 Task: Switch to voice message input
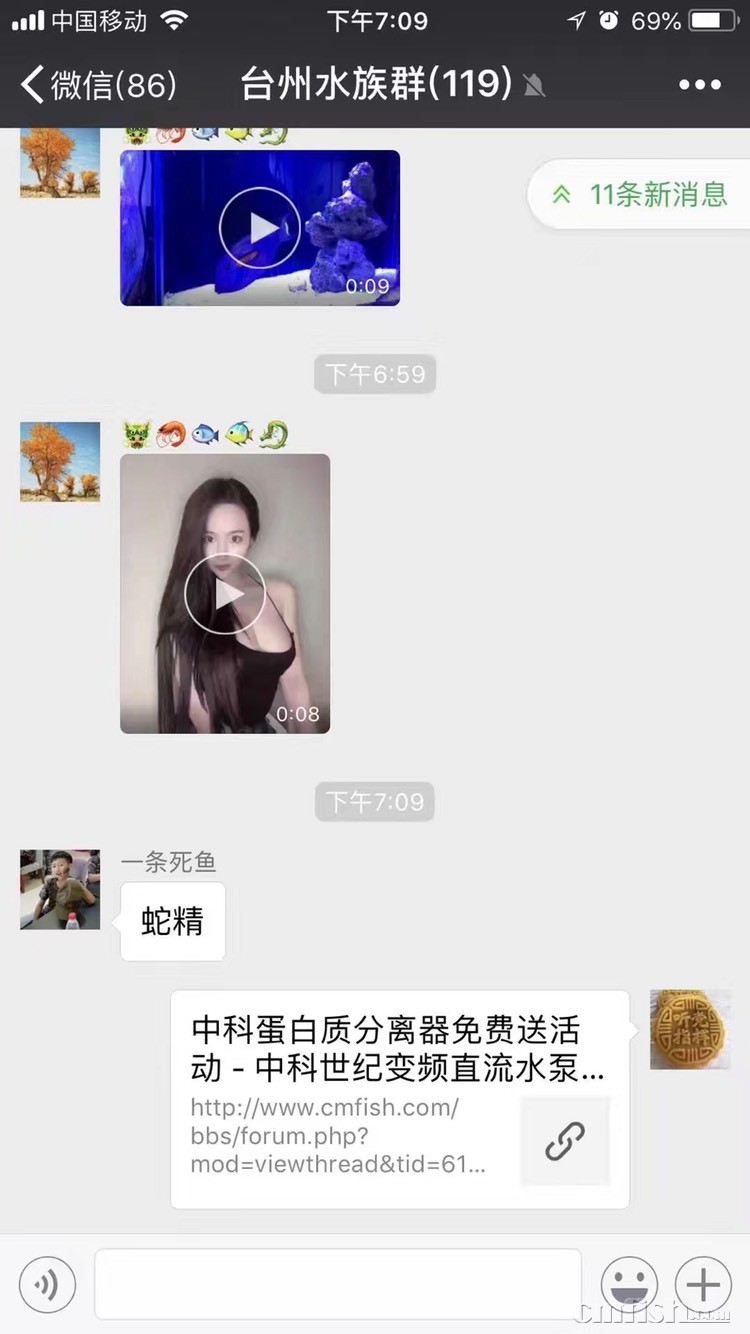pyautogui.click(x=47, y=1284)
